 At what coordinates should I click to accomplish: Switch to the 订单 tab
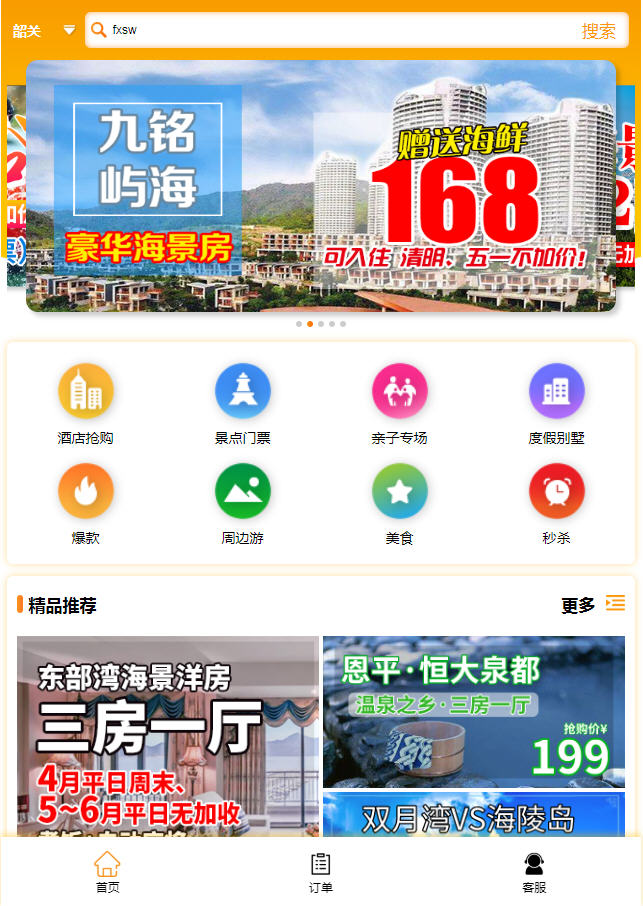(x=320, y=872)
